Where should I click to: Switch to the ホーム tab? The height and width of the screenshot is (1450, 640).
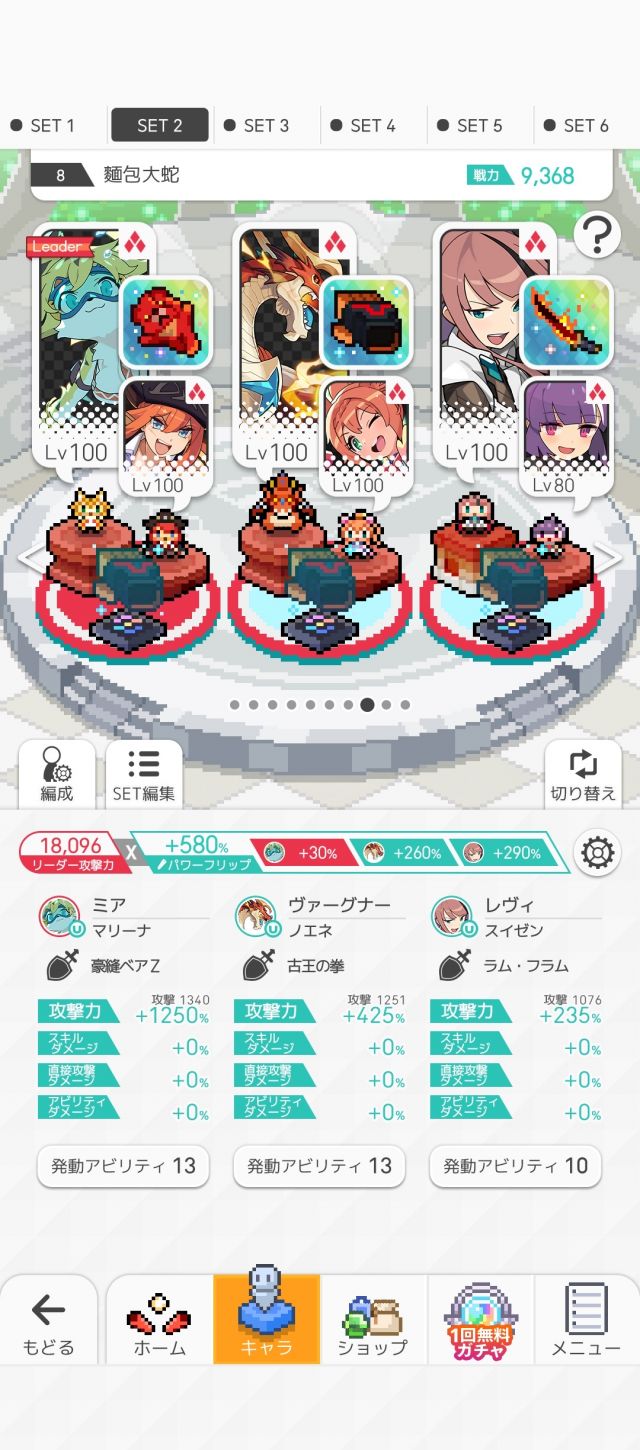160,1320
